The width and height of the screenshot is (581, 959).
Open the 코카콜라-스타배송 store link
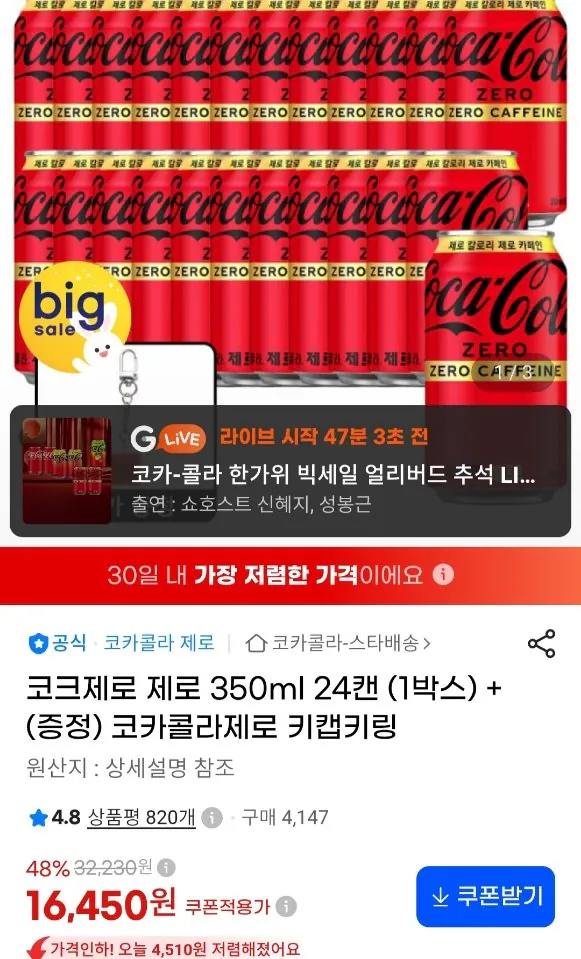coord(338,643)
